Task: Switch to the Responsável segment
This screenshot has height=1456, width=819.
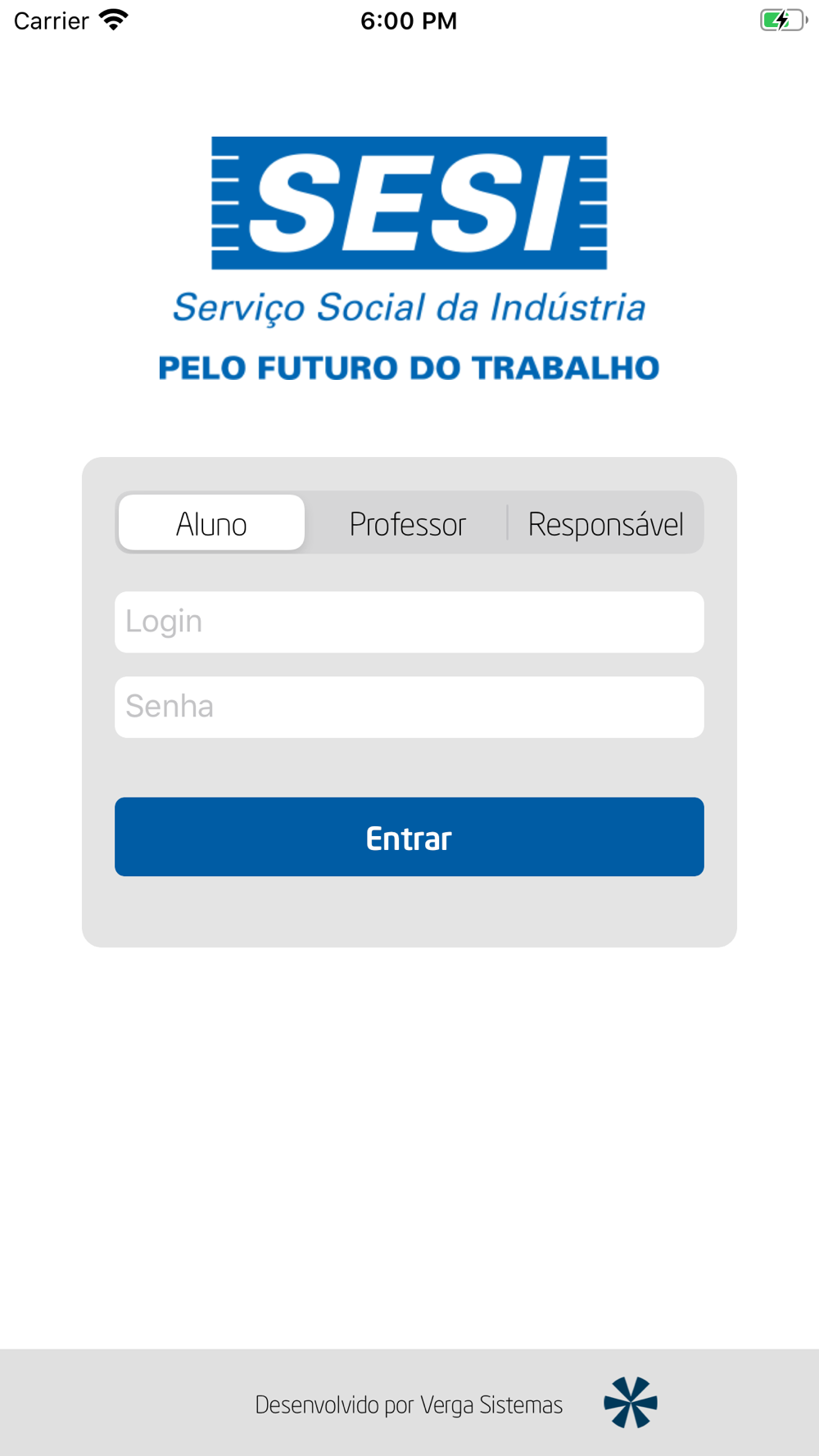Action: coord(605,522)
